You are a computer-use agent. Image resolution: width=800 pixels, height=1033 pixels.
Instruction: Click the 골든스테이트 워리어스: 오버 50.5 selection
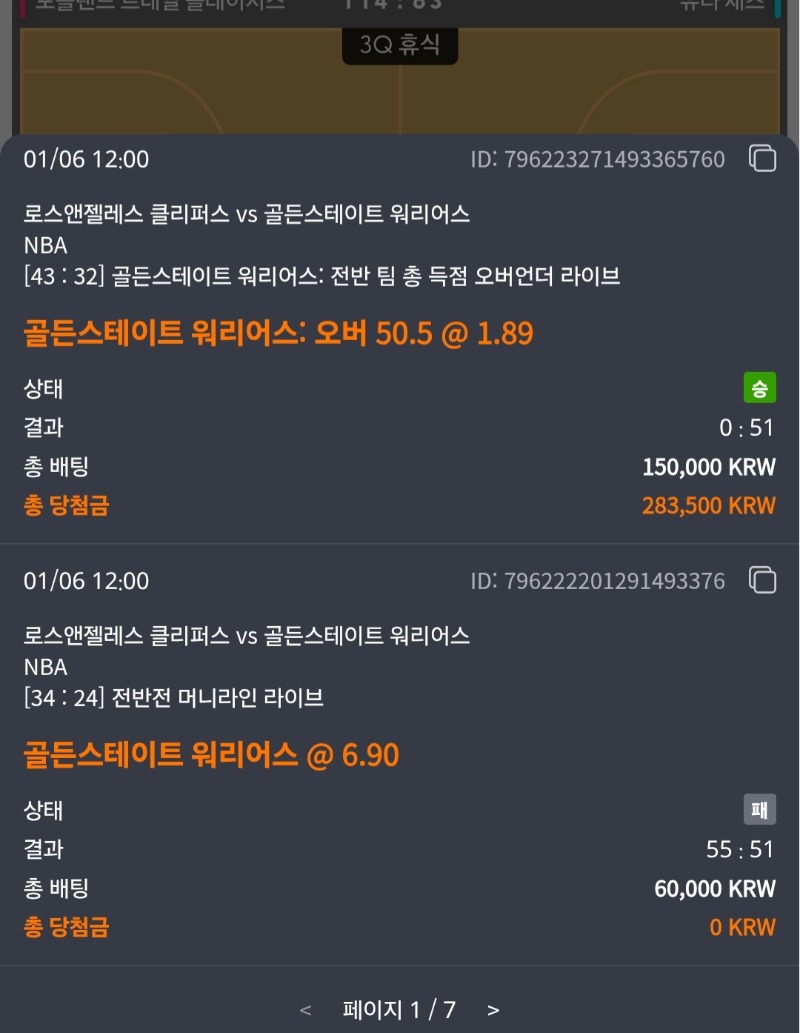coord(278,332)
